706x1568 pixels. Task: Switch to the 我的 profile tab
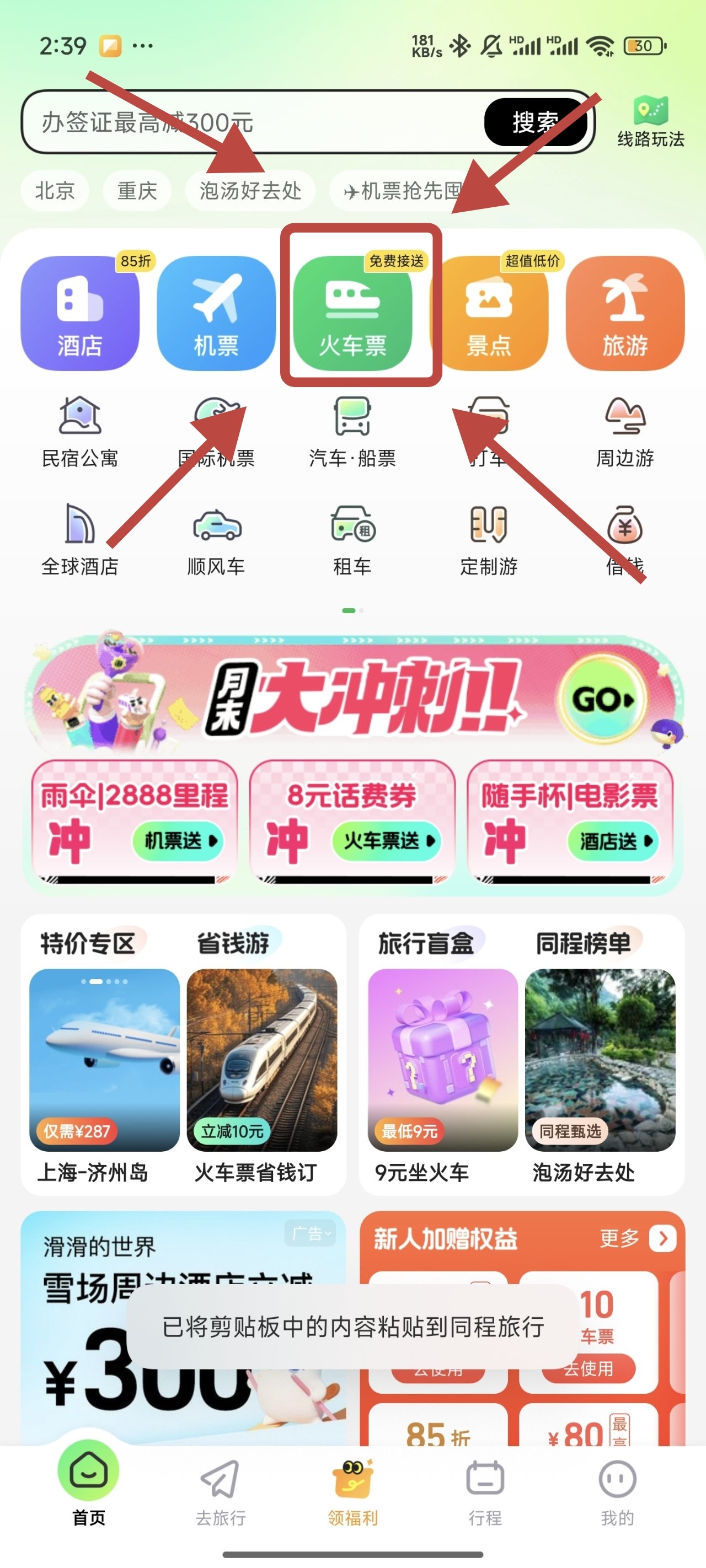[617, 1491]
